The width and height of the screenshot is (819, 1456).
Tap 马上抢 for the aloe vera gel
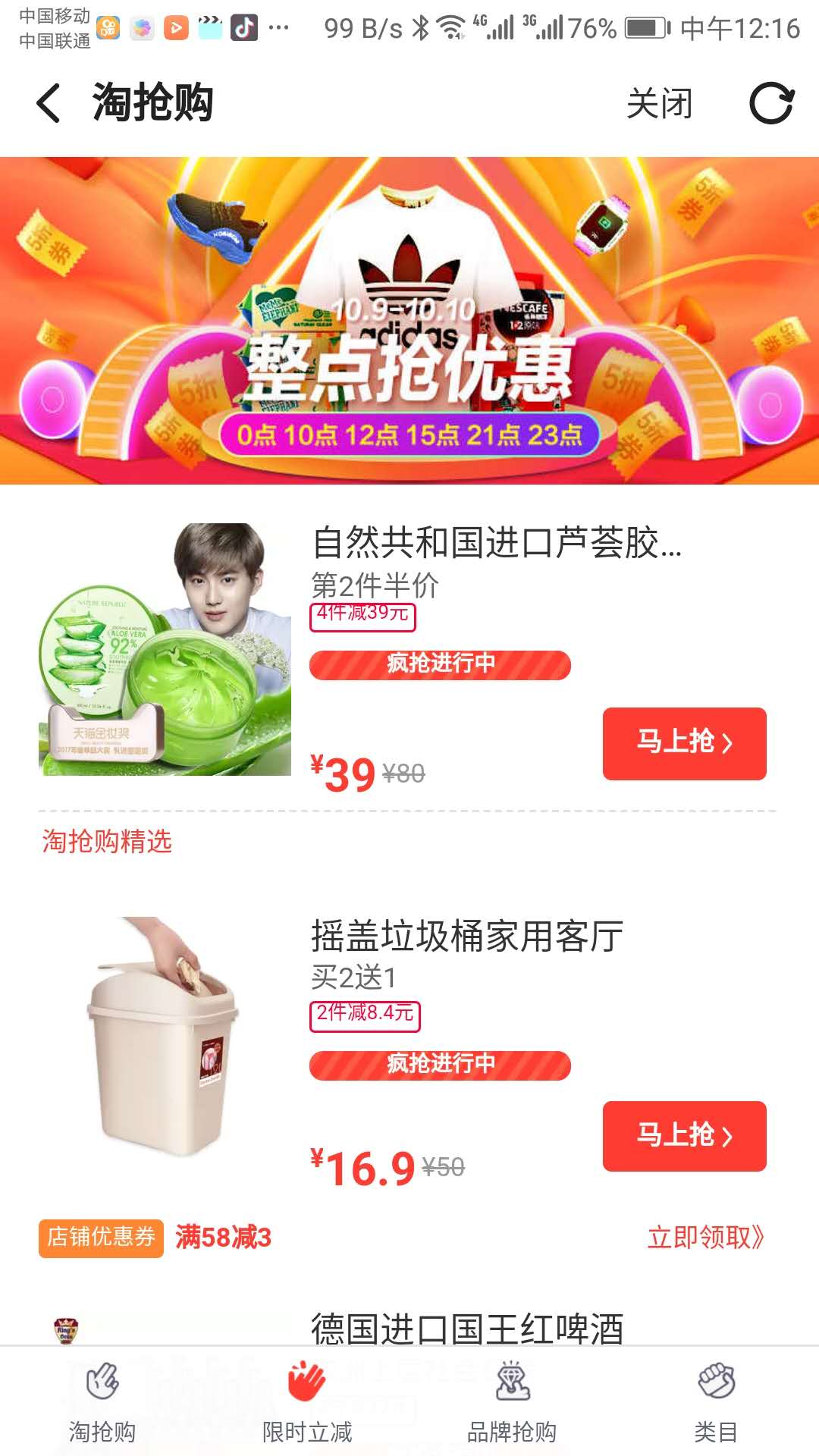pyautogui.click(x=684, y=743)
